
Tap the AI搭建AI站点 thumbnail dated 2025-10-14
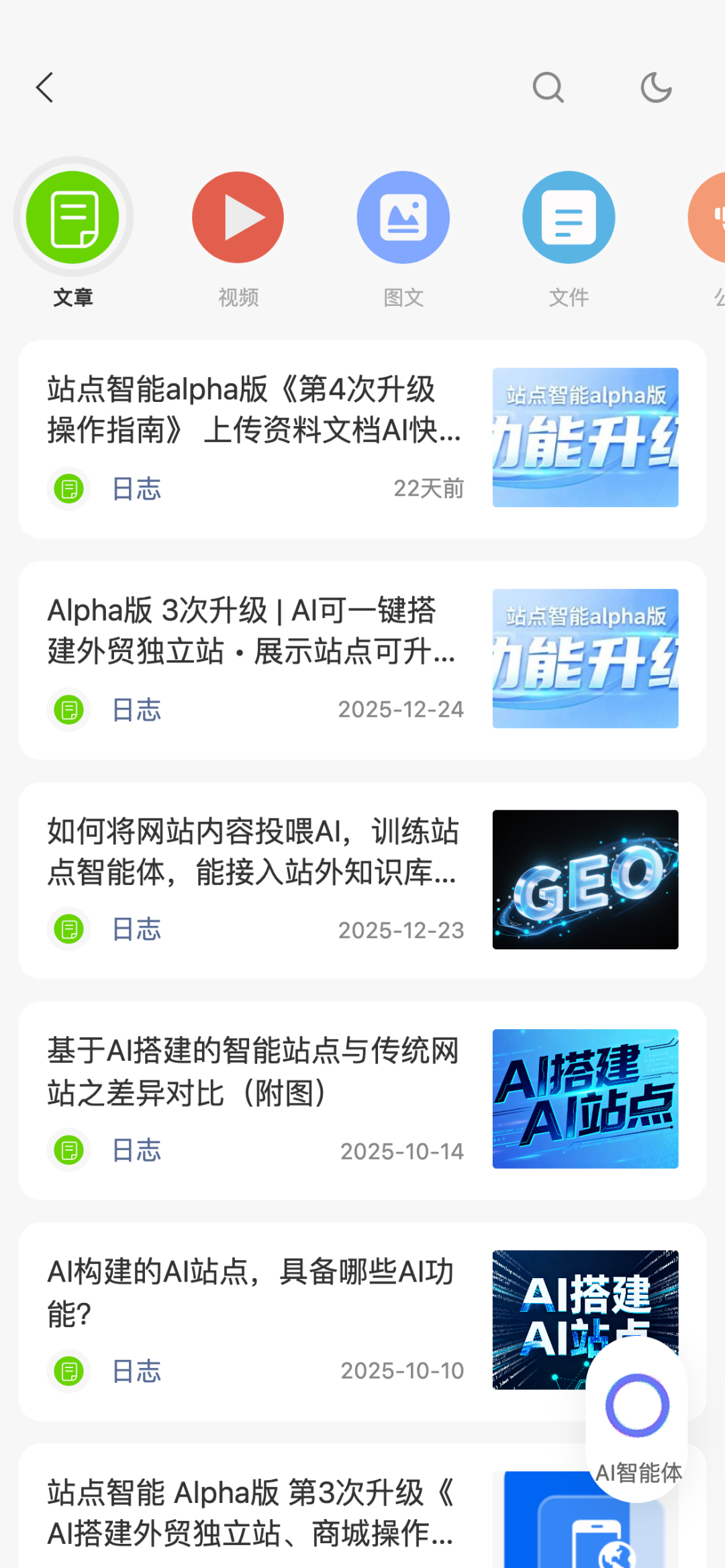[x=585, y=1102]
